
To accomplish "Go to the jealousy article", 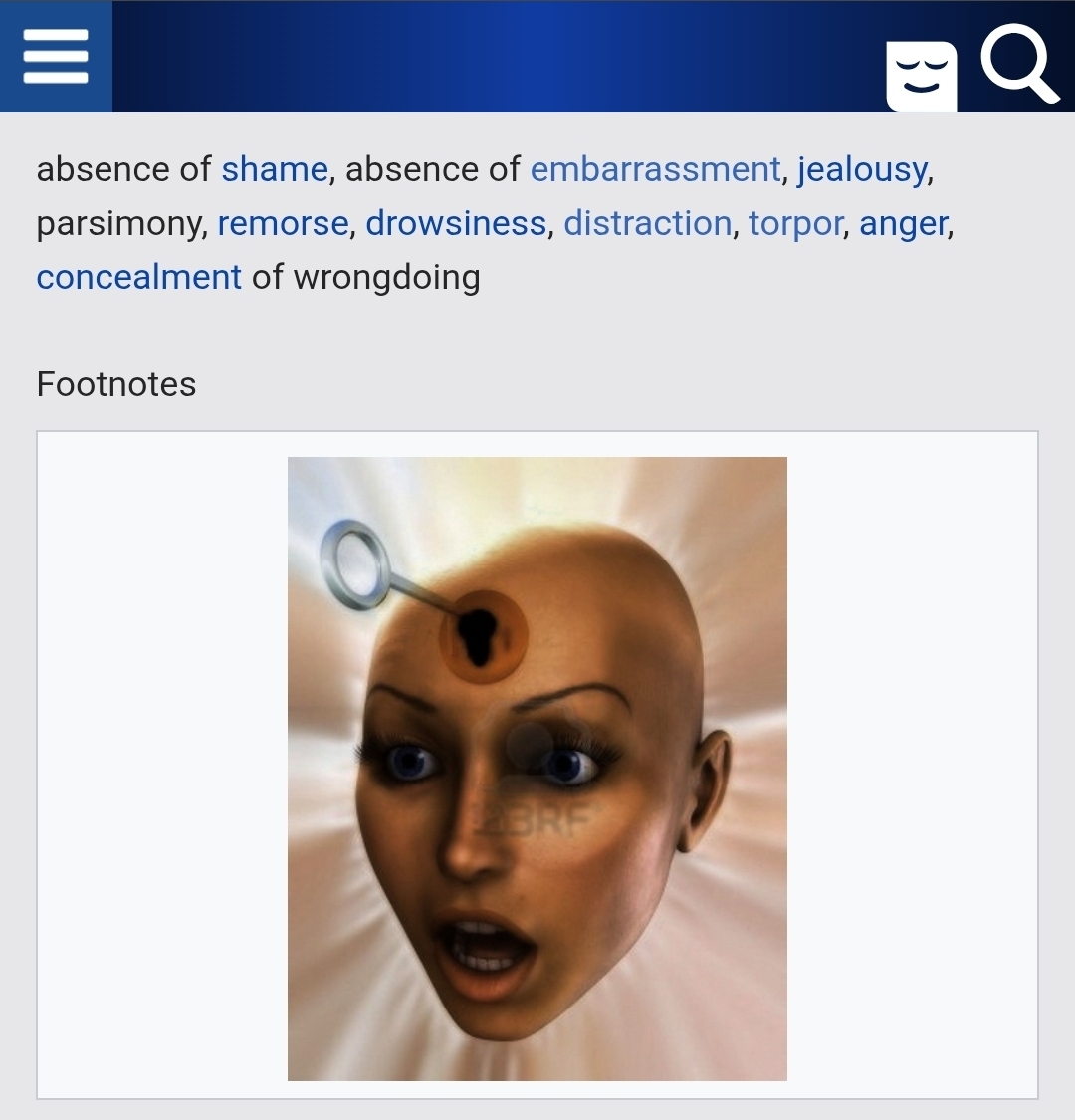I will [862, 169].
